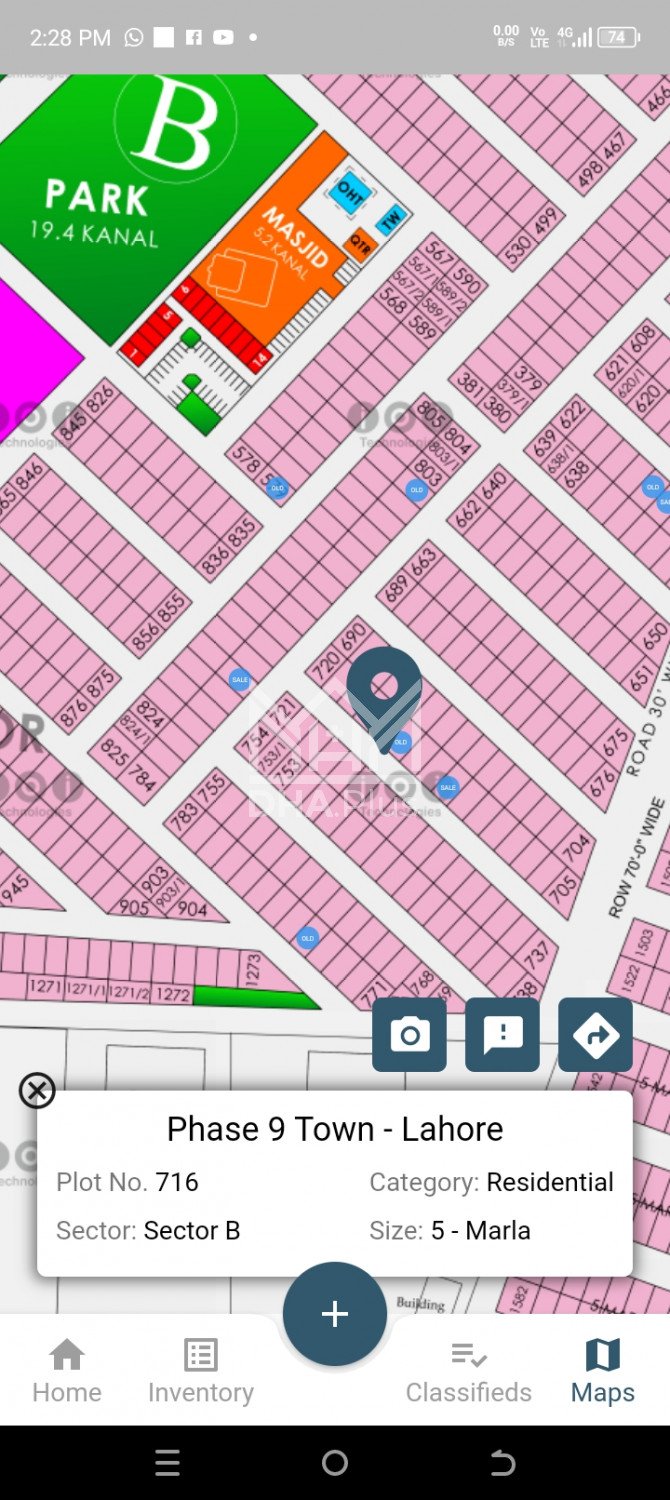The image size is (670, 1500).
Task: Open the Classifieds tab
Action: (x=468, y=1371)
